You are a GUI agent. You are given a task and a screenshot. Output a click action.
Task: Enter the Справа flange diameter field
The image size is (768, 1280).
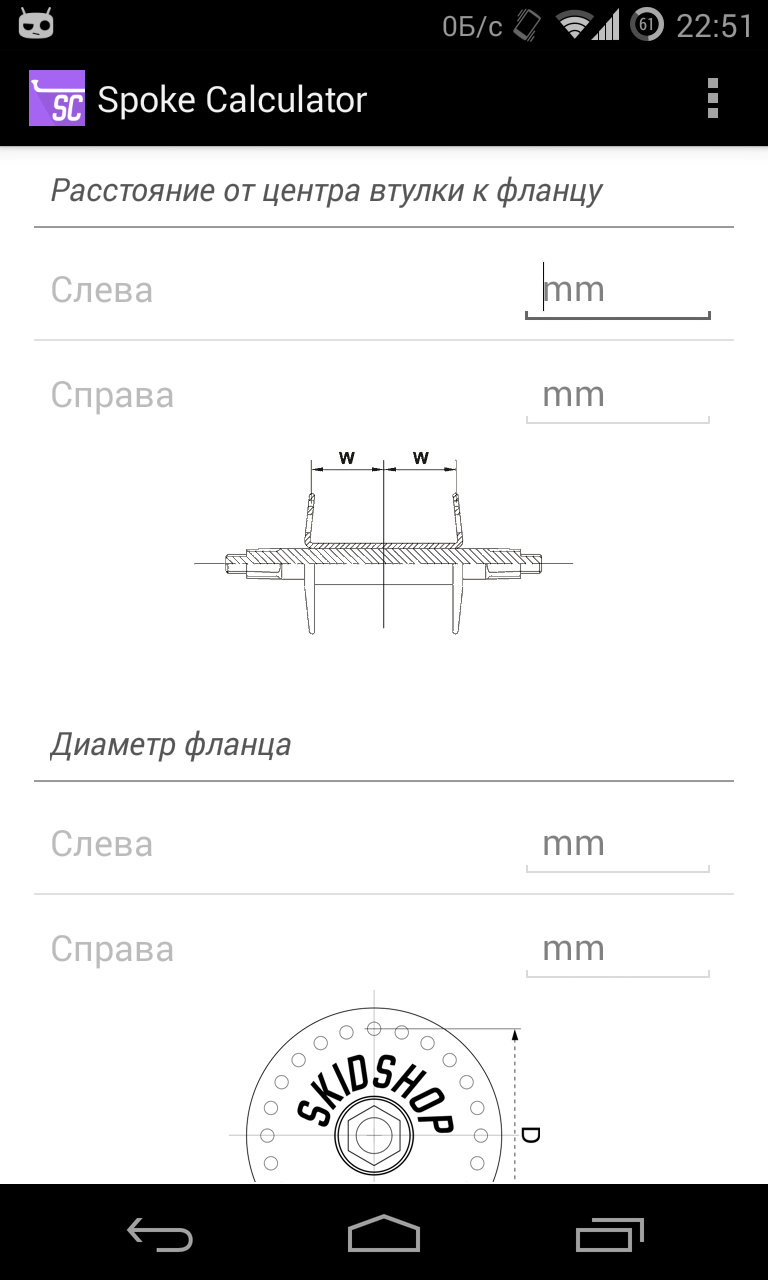tap(617, 949)
